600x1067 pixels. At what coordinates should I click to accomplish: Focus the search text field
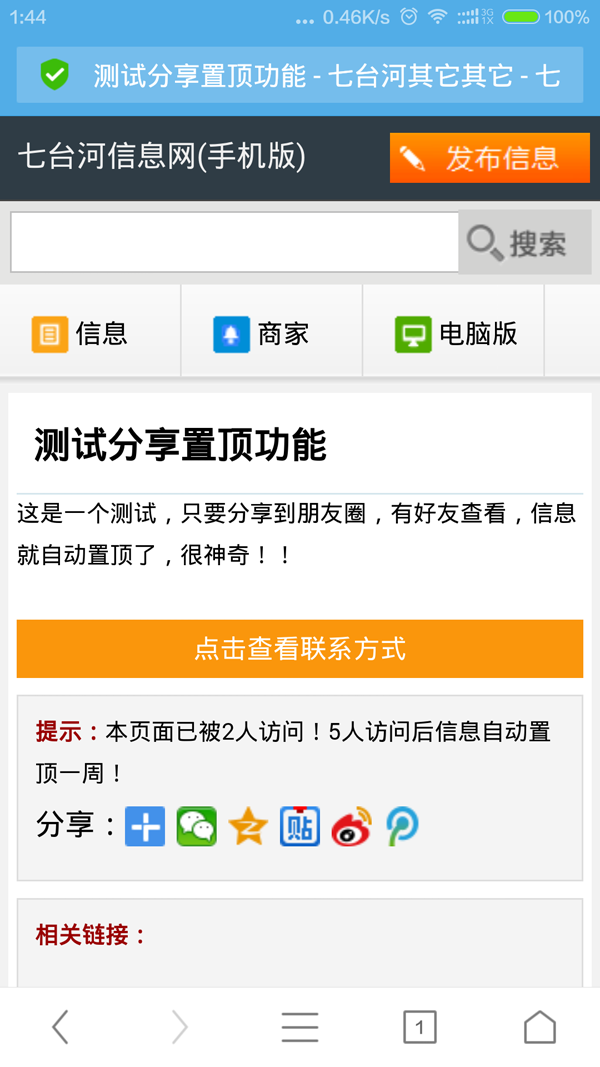[234, 242]
